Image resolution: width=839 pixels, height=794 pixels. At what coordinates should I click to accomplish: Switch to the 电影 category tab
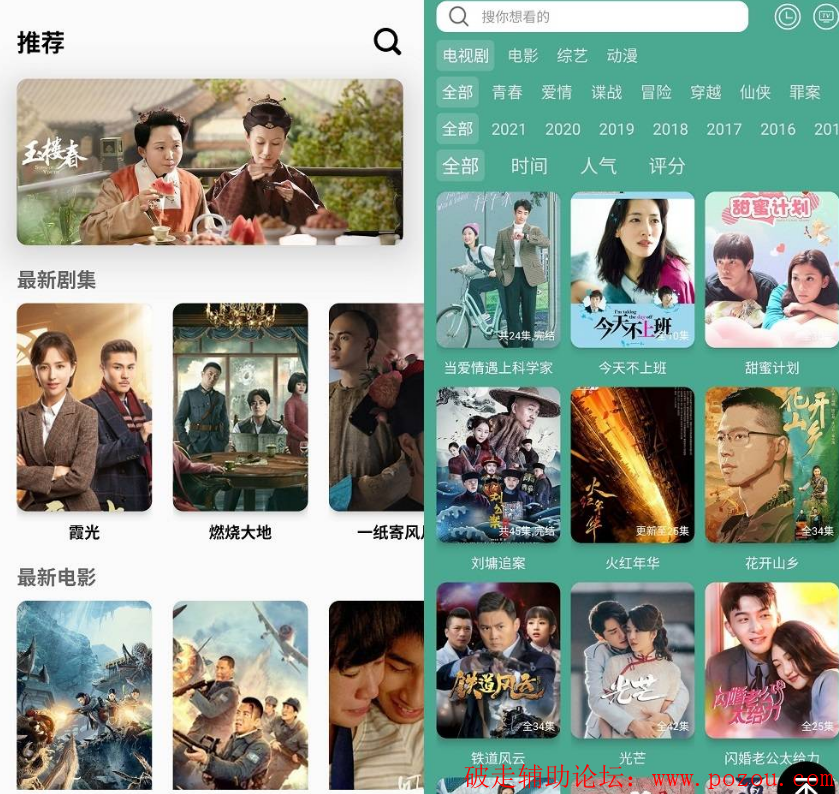pos(523,56)
